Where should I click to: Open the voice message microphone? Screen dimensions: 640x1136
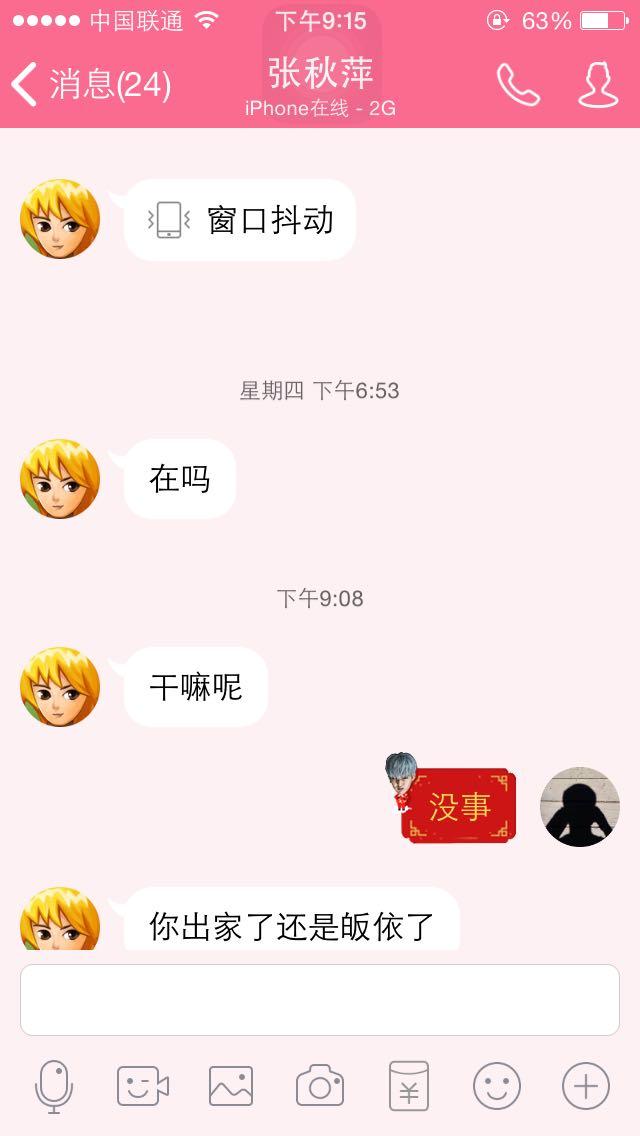[x=54, y=1086]
